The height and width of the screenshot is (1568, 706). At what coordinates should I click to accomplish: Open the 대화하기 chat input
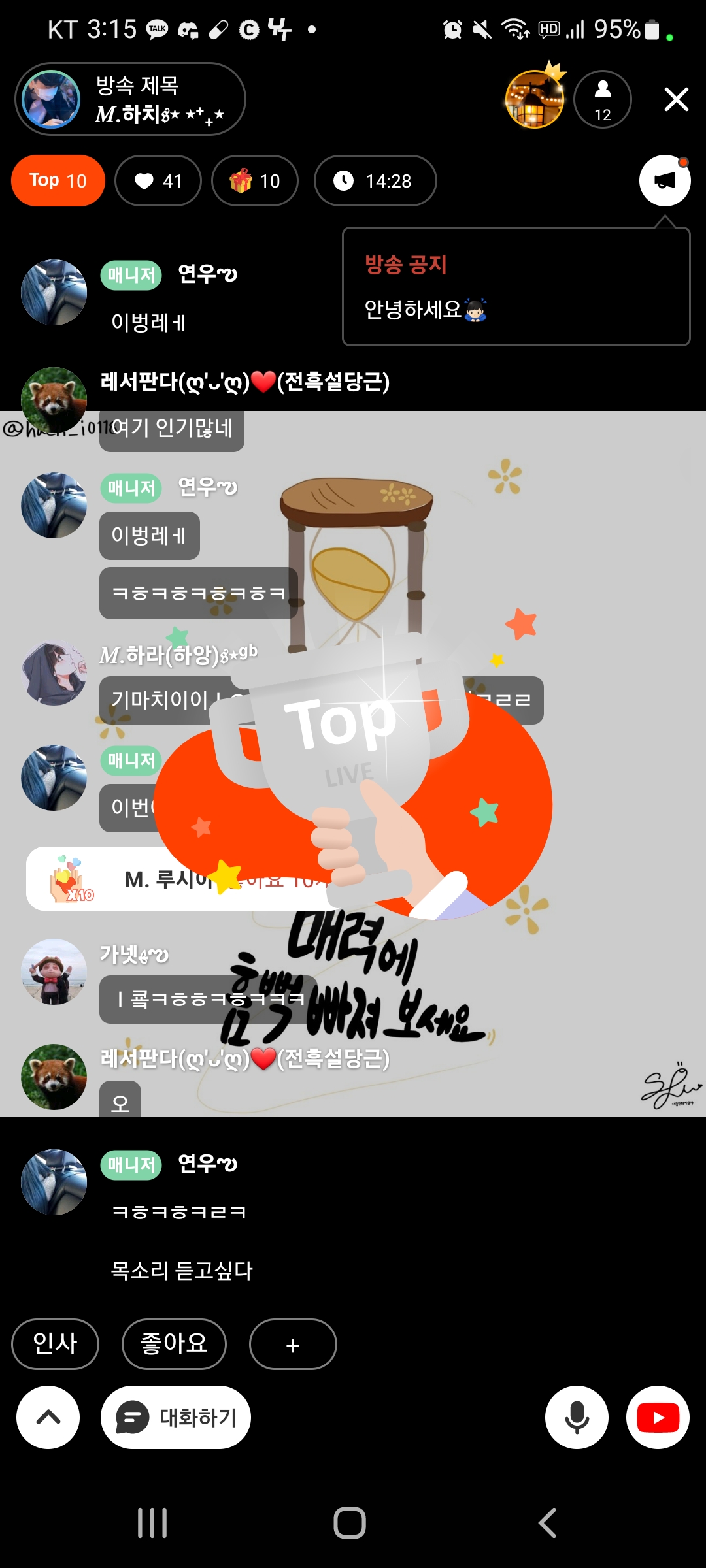click(x=176, y=1417)
